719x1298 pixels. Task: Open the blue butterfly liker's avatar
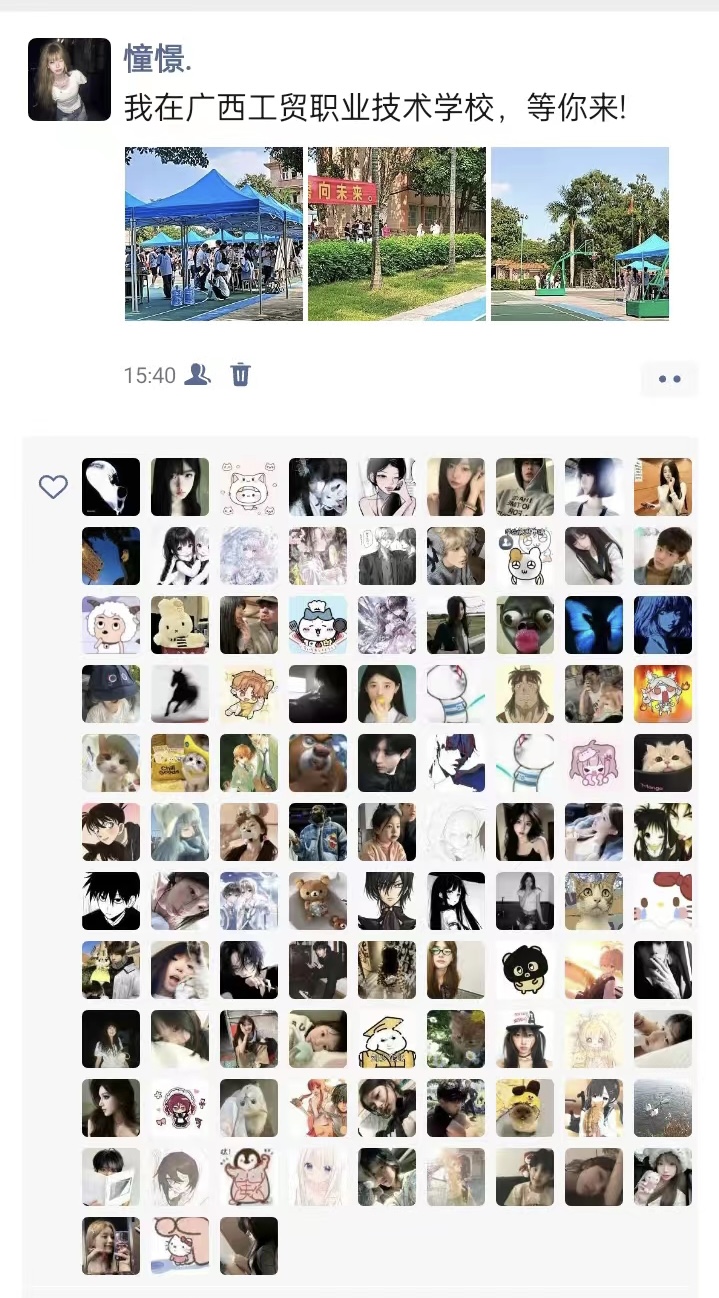pyautogui.click(x=594, y=625)
